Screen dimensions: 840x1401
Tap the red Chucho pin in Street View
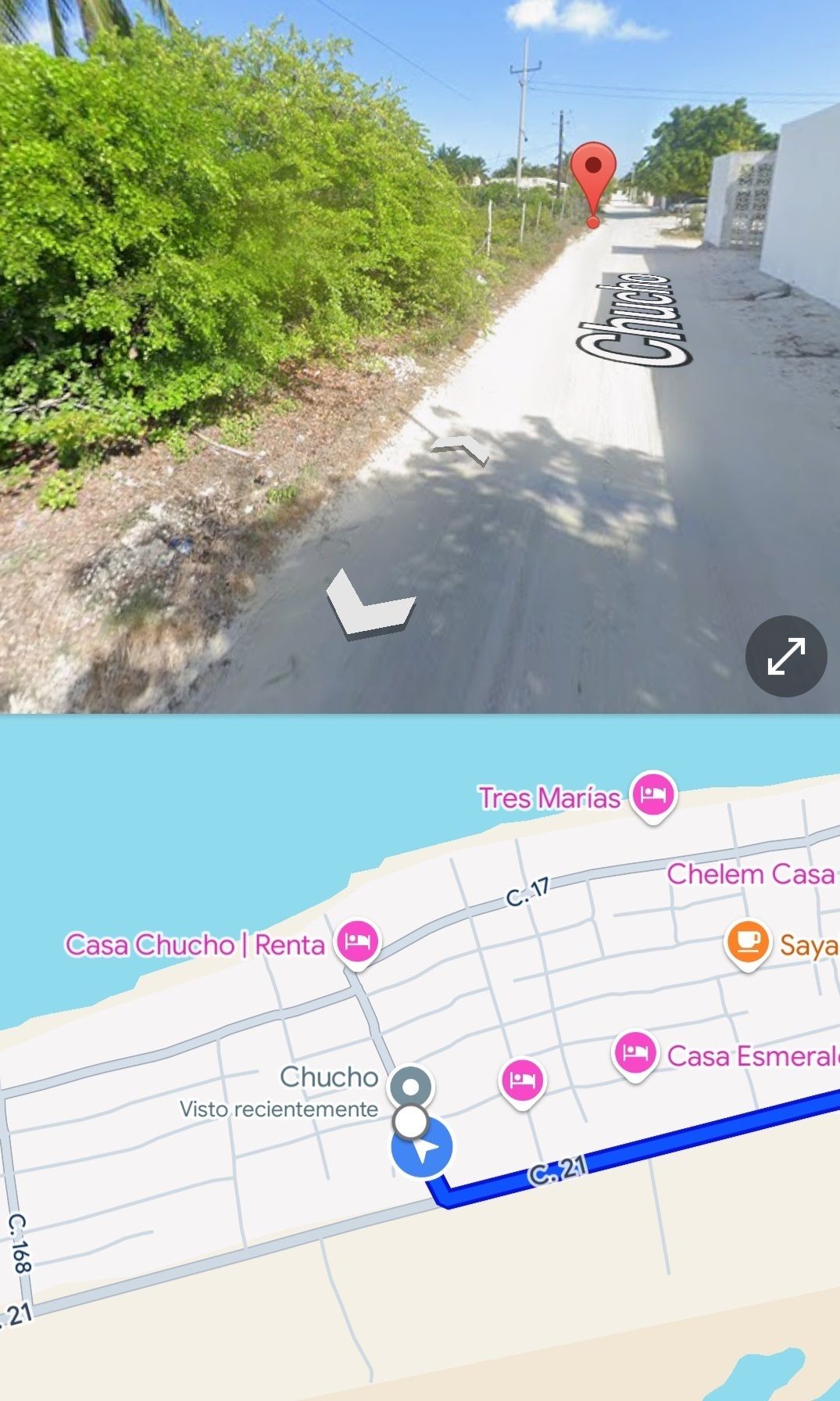tap(593, 175)
